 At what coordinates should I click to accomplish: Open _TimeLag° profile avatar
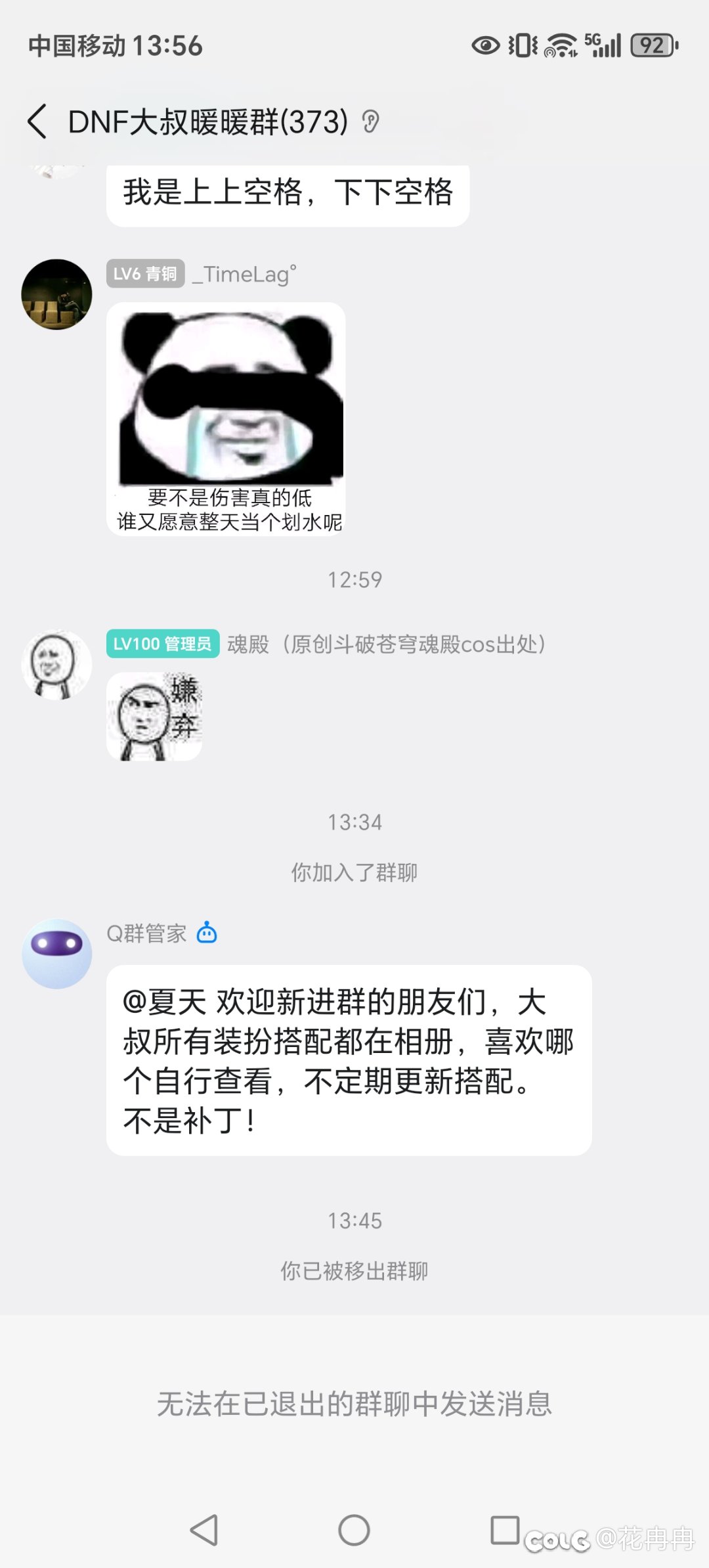(56, 294)
